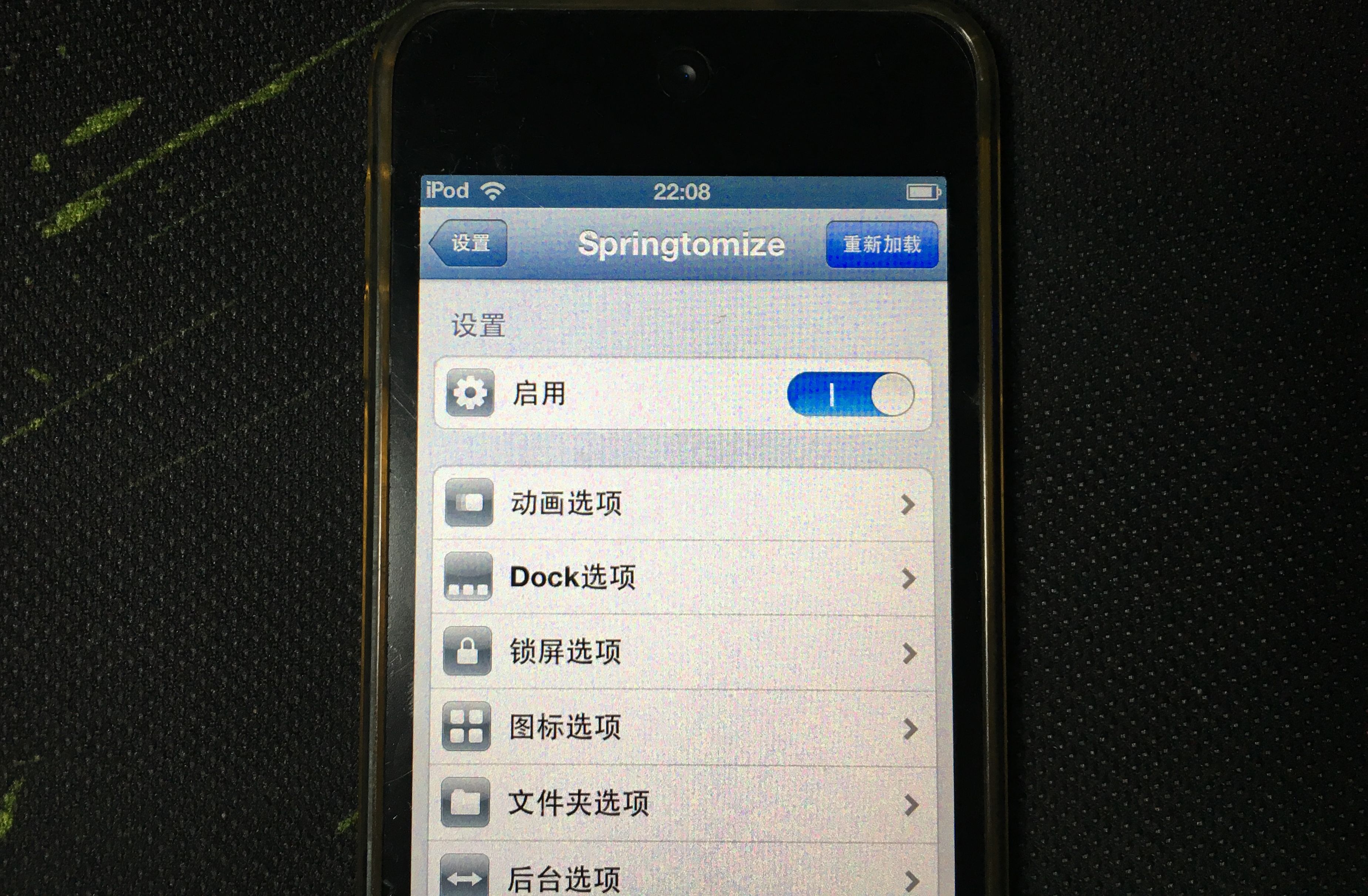Open 锁屏选项 (lock screen options)
The height and width of the screenshot is (896, 1368).
pos(681,652)
